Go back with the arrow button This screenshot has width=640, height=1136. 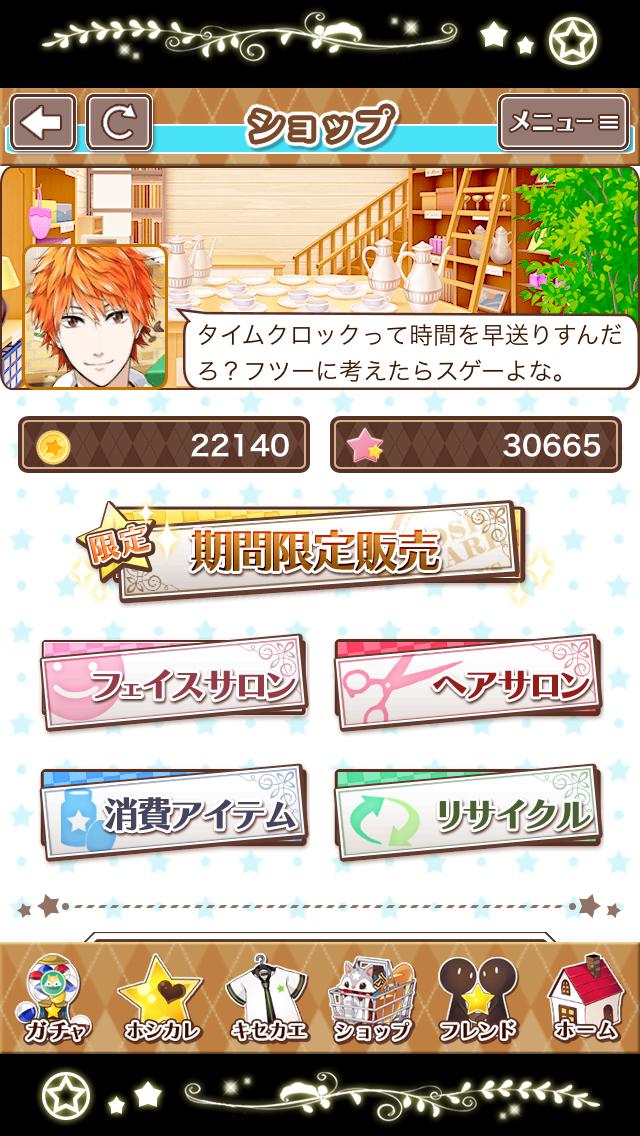[x=43, y=122]
